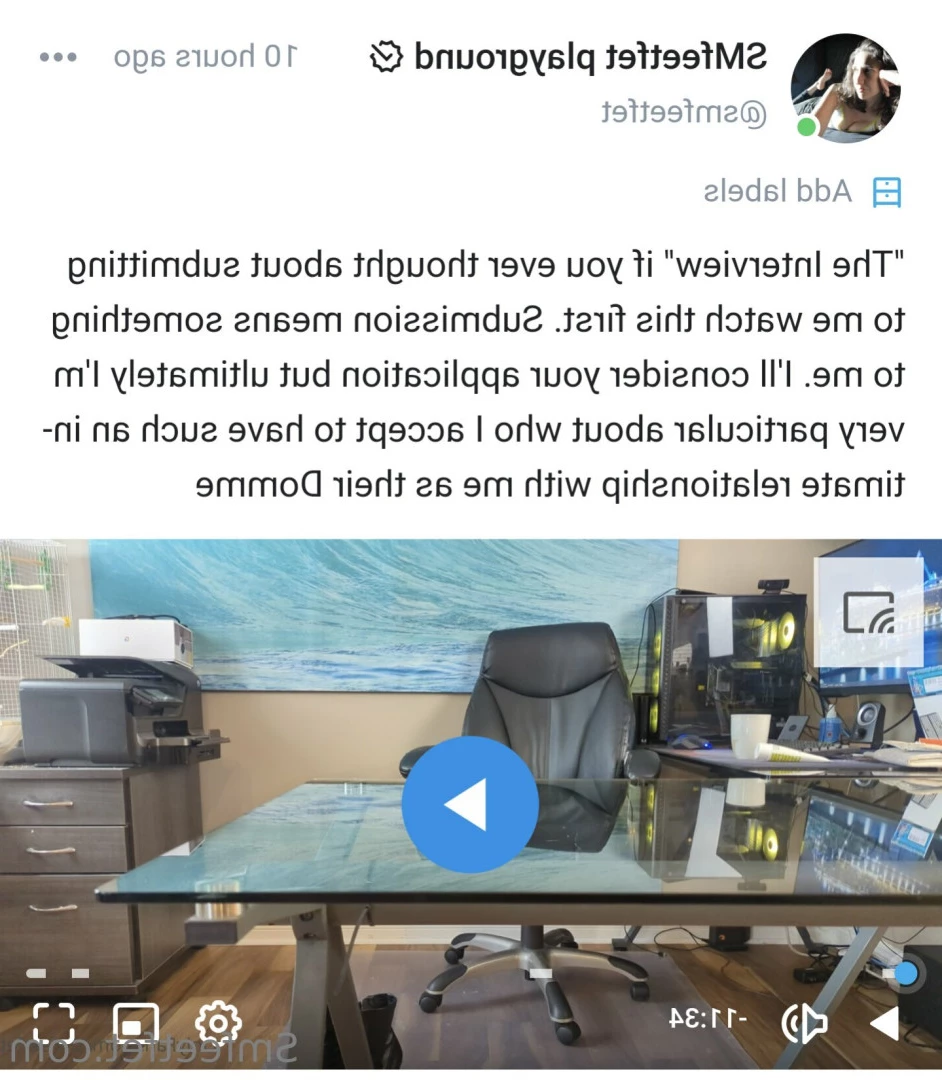This screenshot has width=942, height=1080.
Task: Tap the video progress bar handle
Action: pyautogui.click(x=906, y=973)
